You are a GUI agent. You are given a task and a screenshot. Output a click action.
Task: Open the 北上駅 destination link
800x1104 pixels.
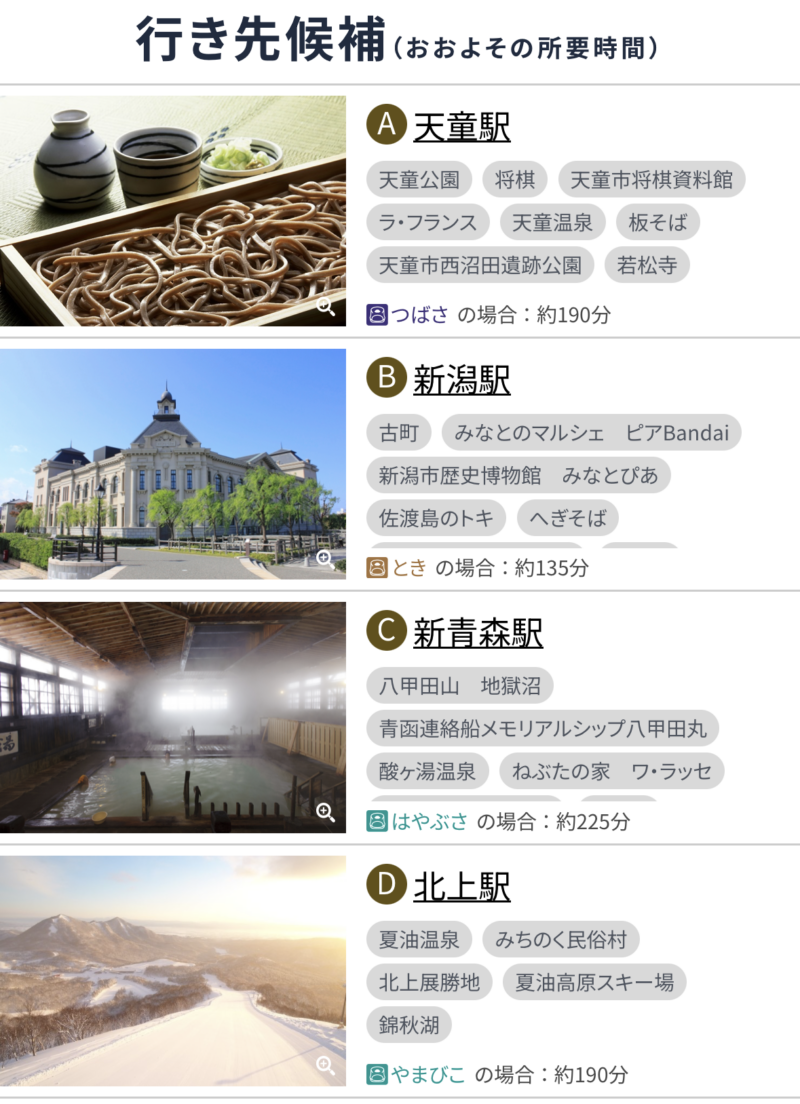pyautogui.click(x=461, y=886)
